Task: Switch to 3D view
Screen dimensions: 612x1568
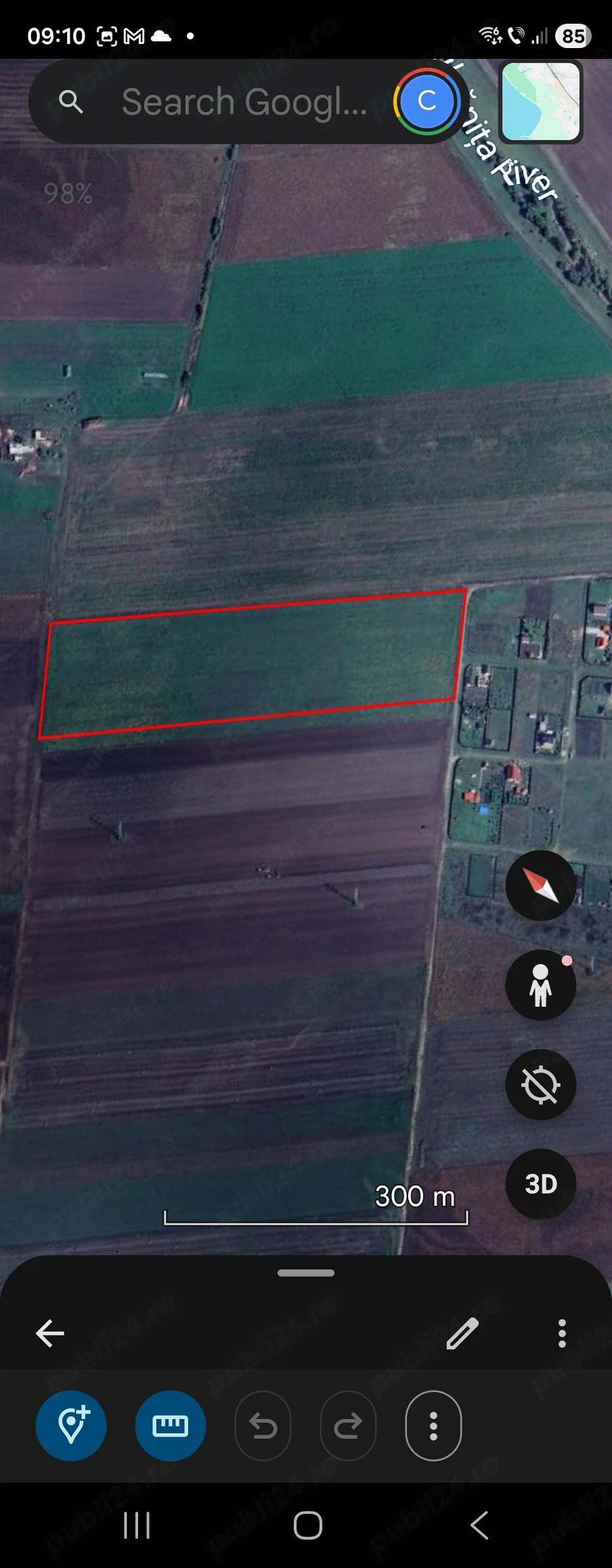Action: 540,1184
